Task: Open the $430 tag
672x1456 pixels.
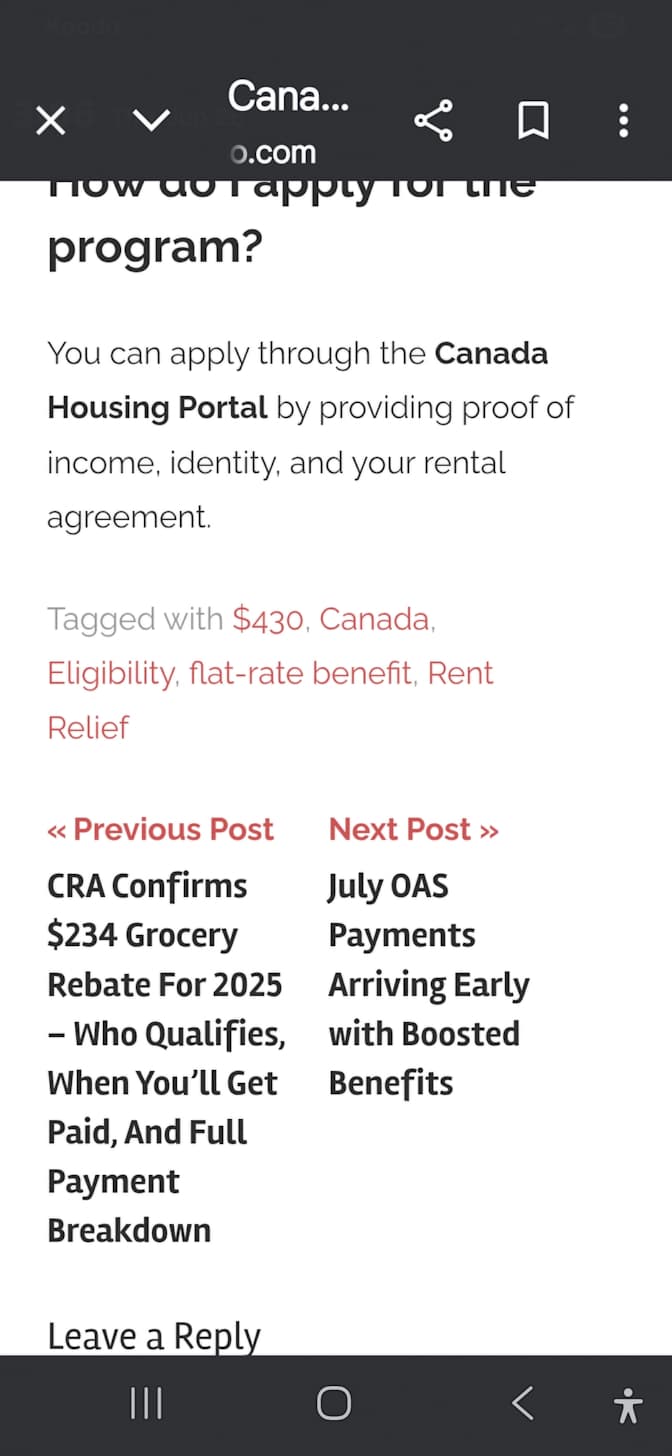Action: [267, 620]
